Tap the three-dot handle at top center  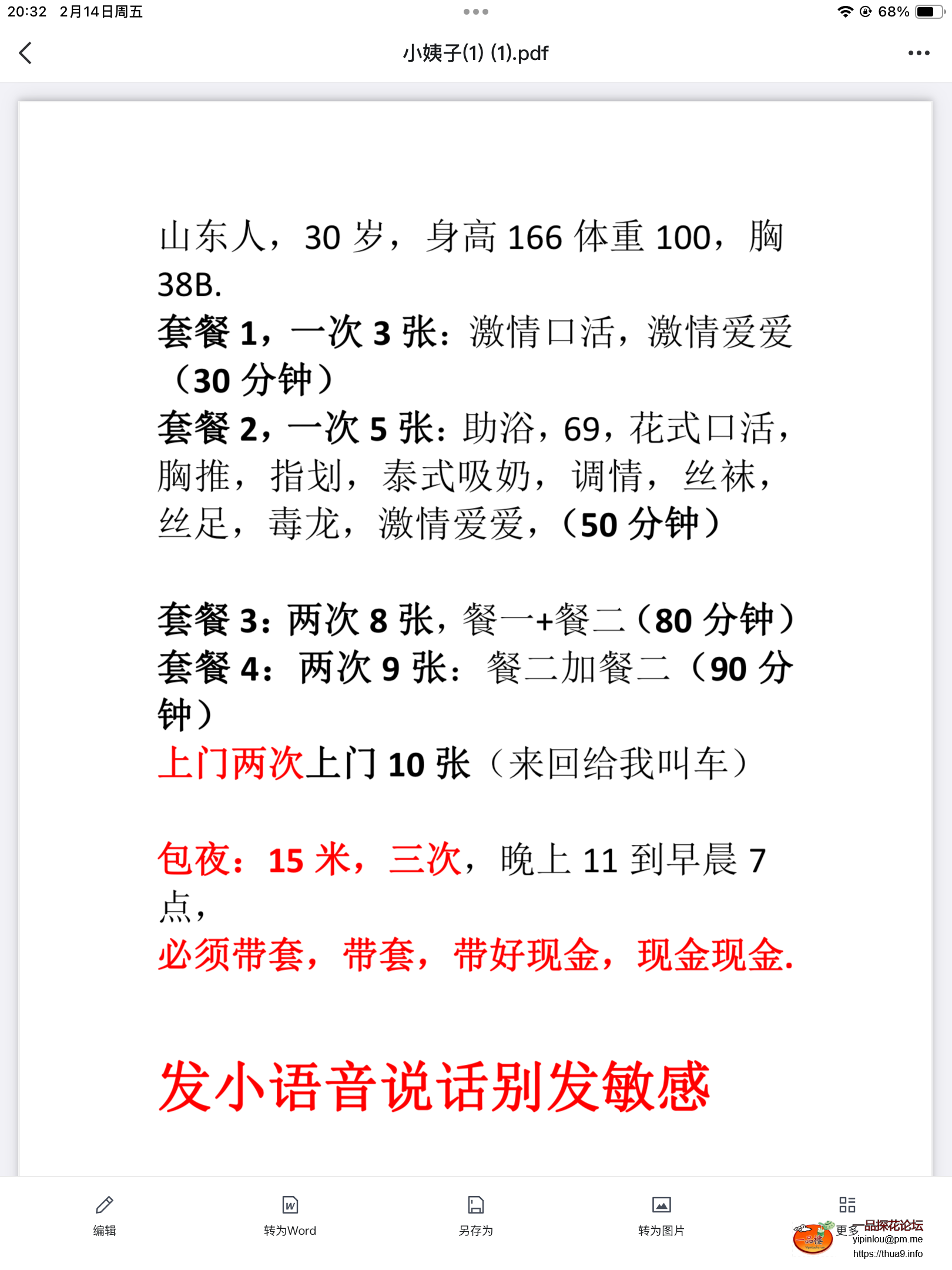point(476,11)
